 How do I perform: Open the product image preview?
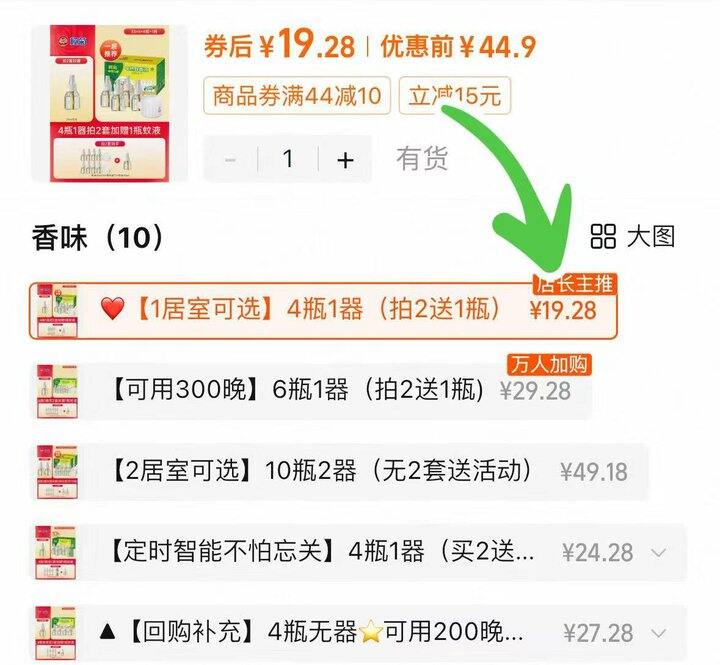(x=110, y=103)
